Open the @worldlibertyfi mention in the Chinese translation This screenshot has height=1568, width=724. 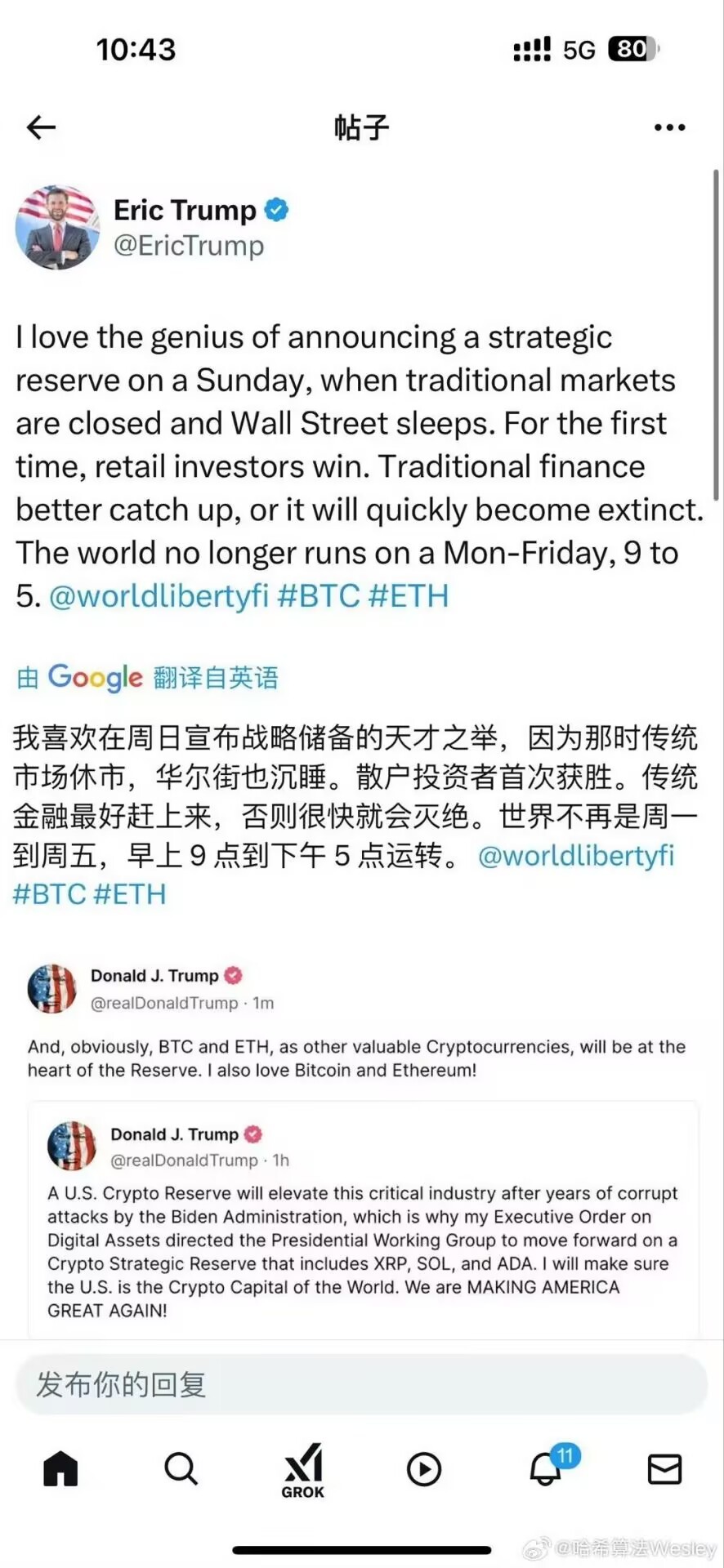(575, 855)
